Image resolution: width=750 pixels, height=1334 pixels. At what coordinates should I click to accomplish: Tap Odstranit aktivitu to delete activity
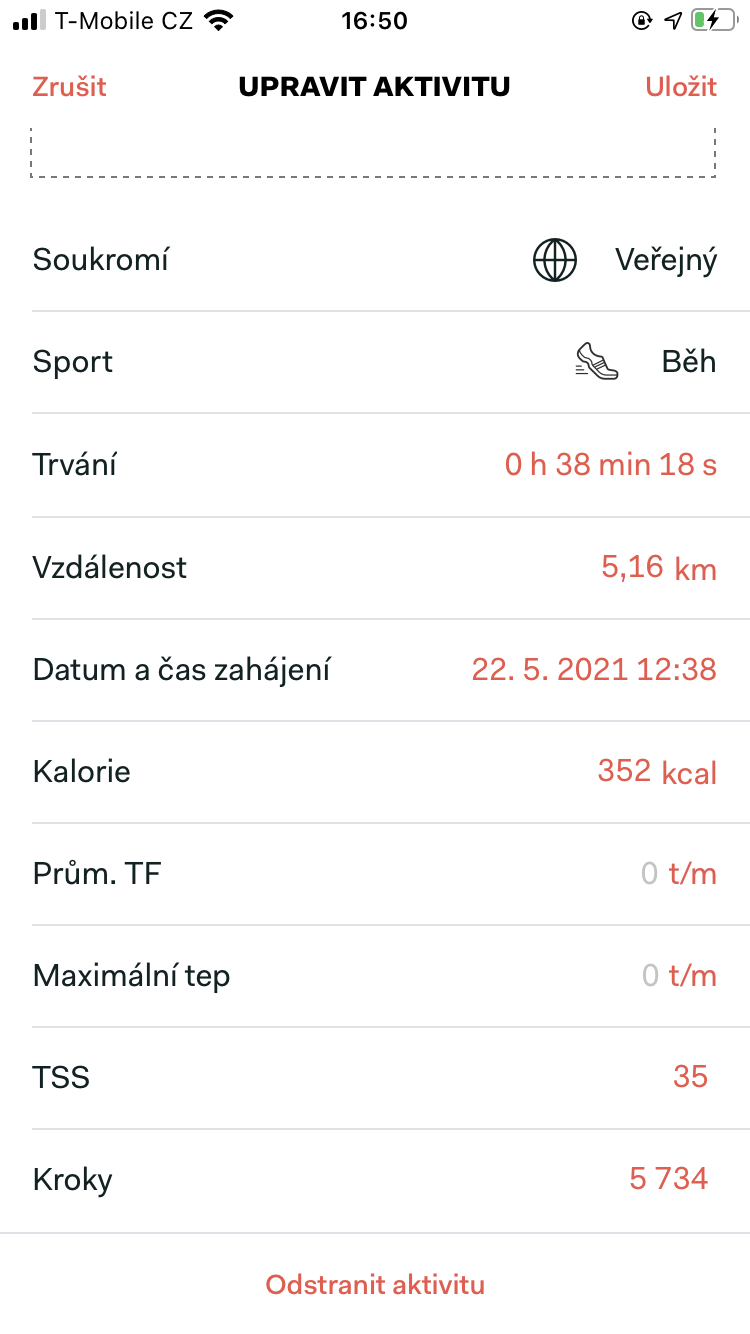tap(375, 1285)
